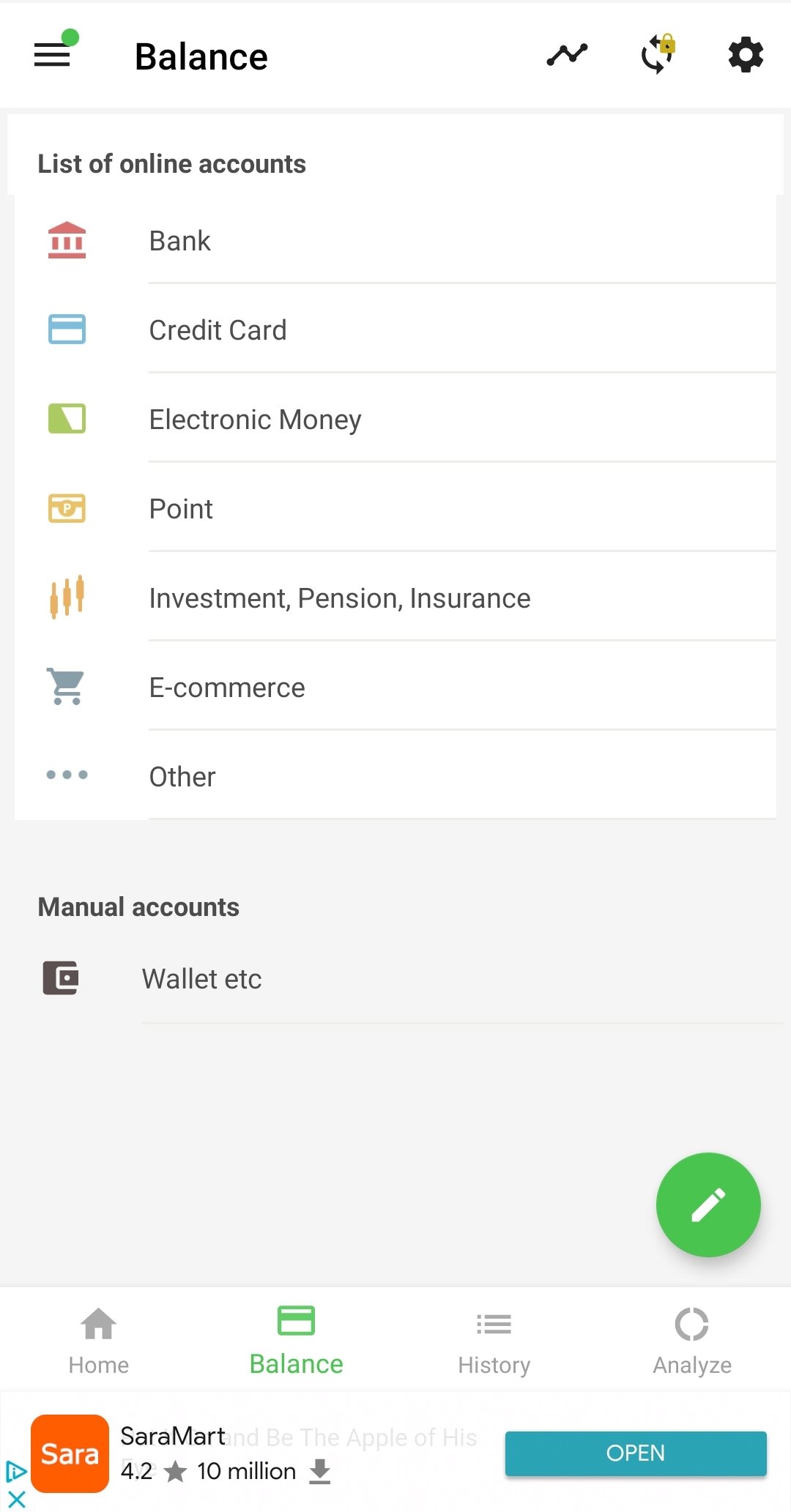
Task: Switch to the Home tab
Action: click(99, 1340)
